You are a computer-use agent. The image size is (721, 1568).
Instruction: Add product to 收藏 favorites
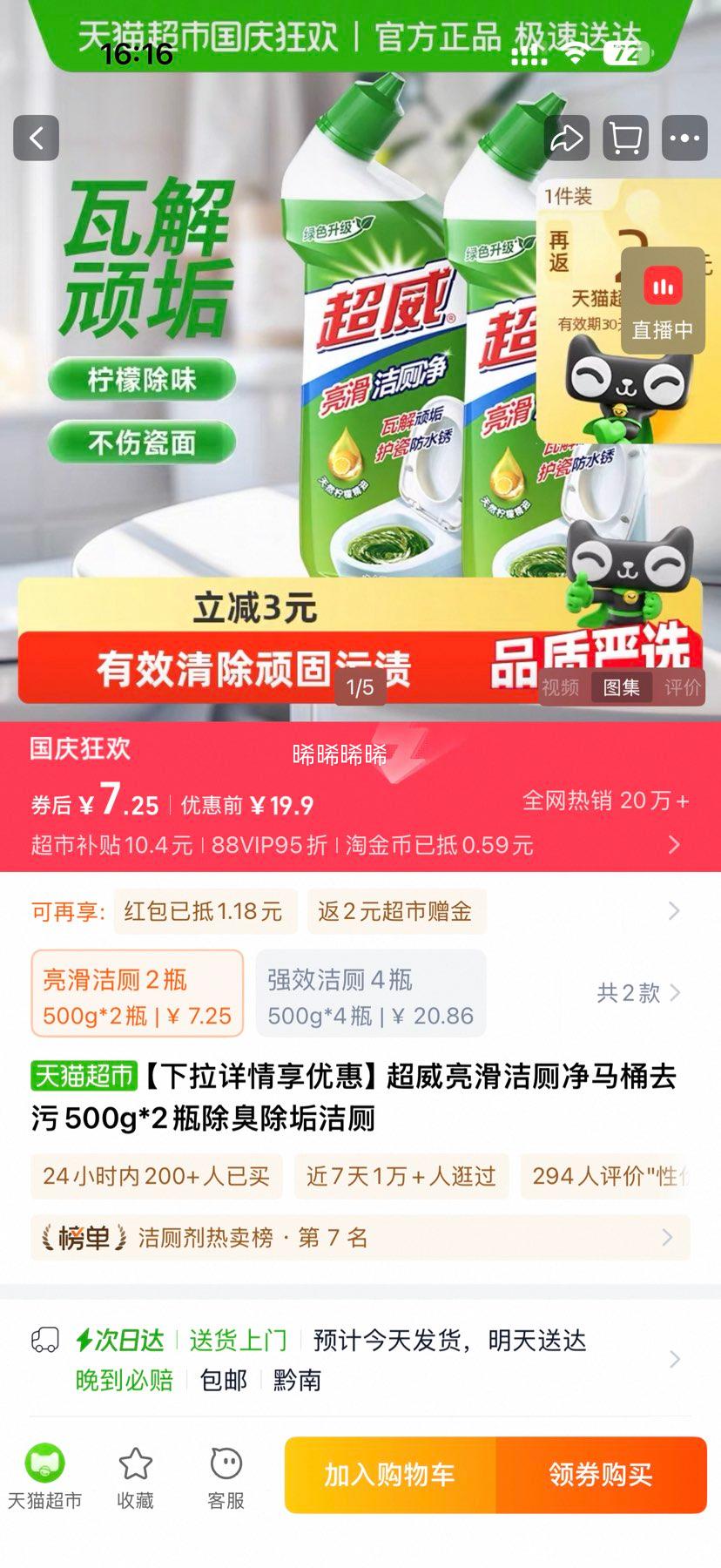[136, 1477]
